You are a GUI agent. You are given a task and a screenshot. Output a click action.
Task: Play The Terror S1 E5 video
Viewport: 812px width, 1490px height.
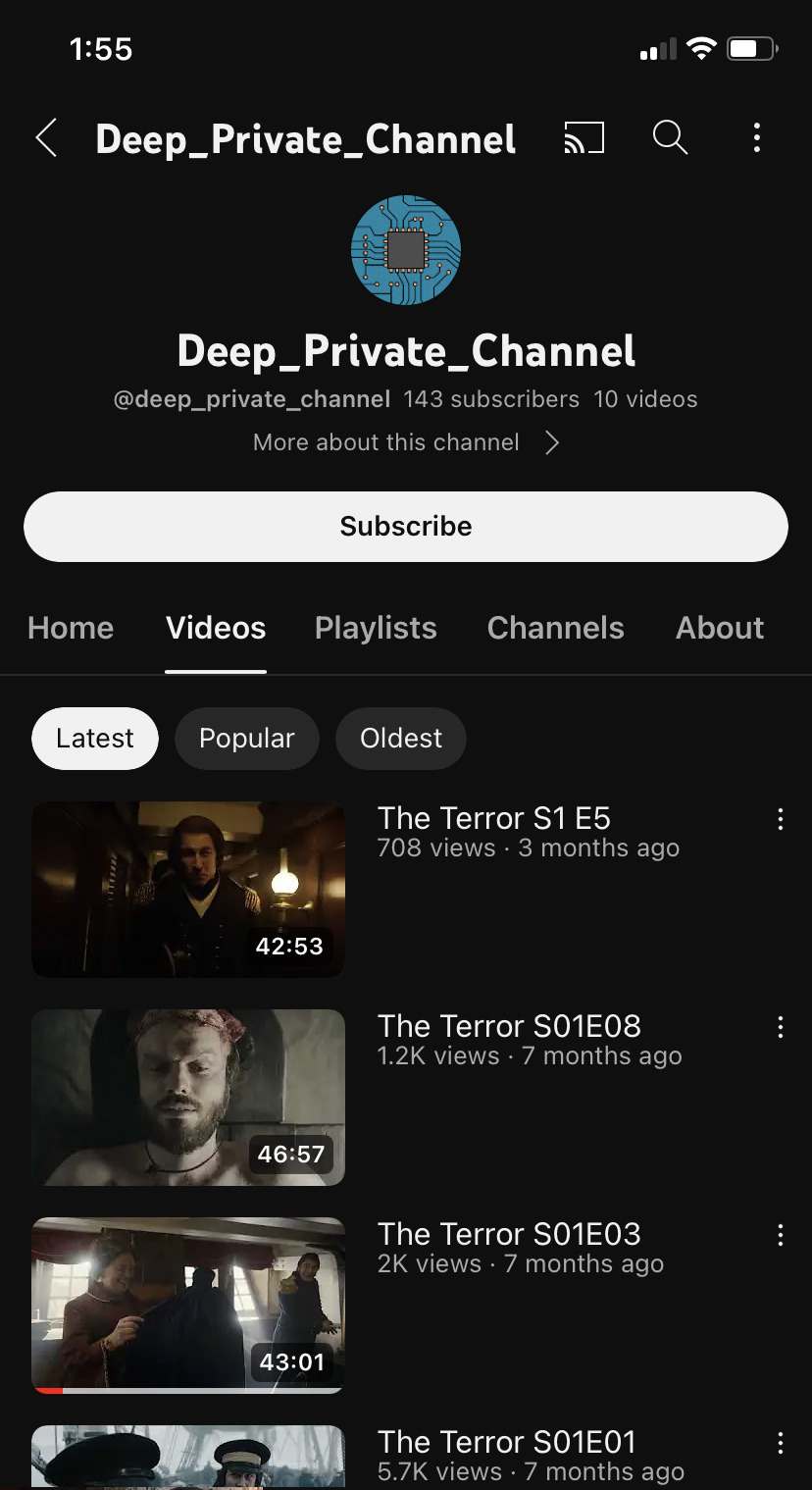pyautogui.click(x=188, y=889)
